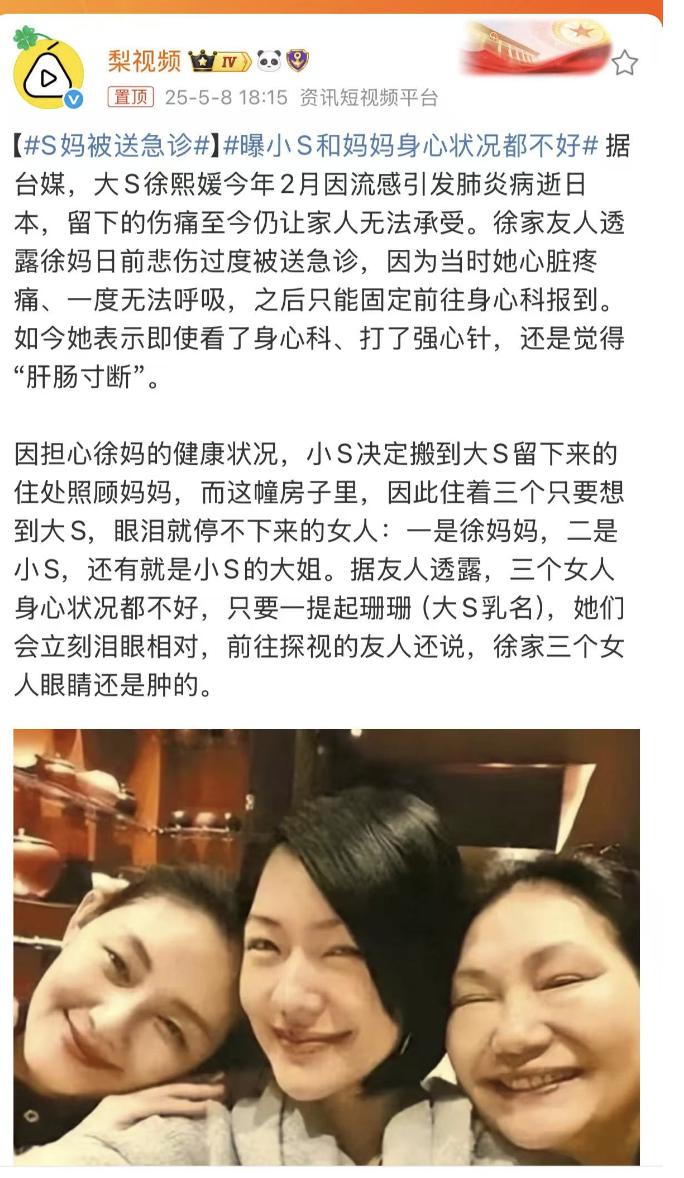Open the 梨视频 account name
The image size is (684, 1178).
[144, 62]
